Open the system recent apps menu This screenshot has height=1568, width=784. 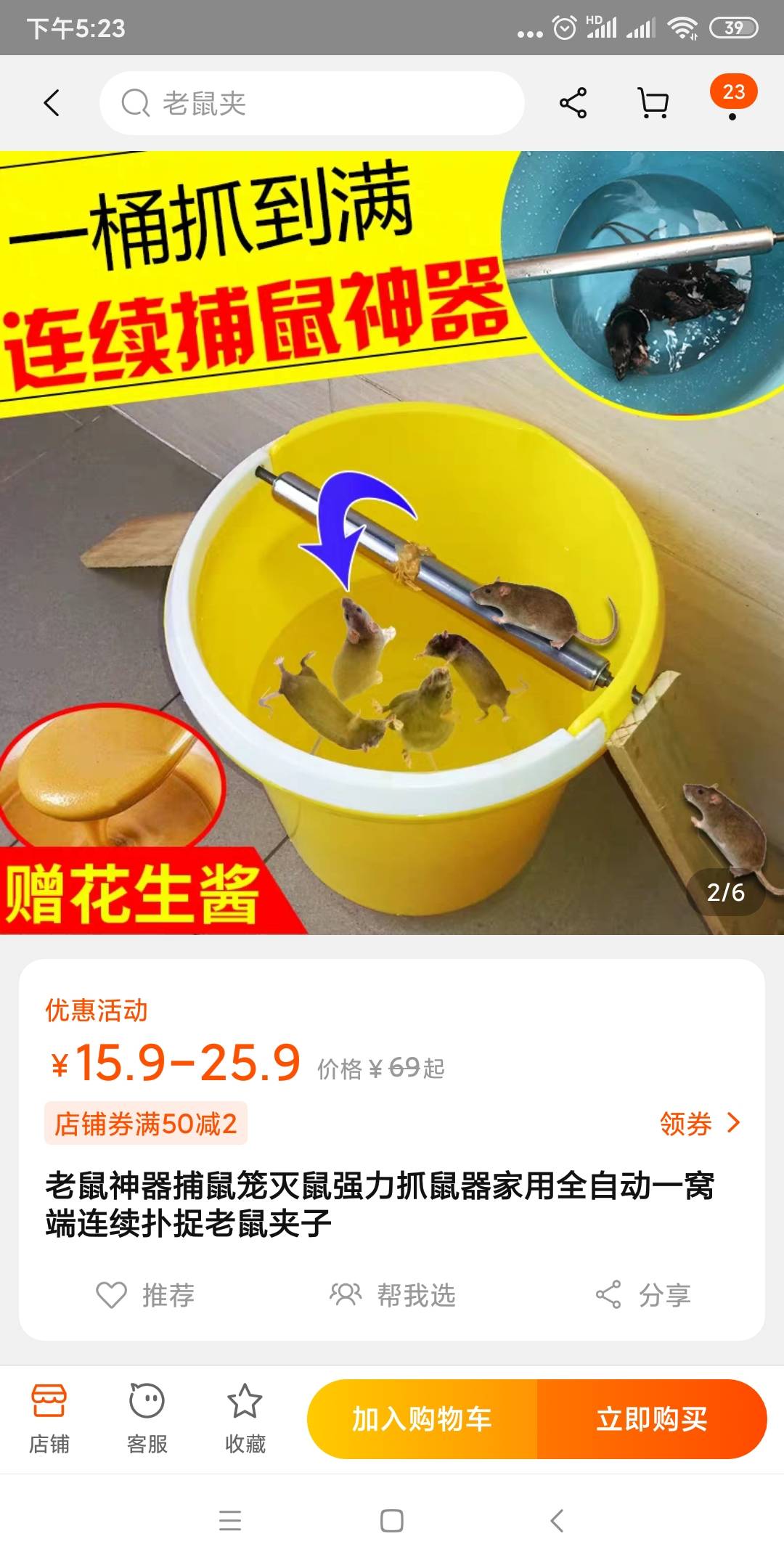coord(230,1520)
